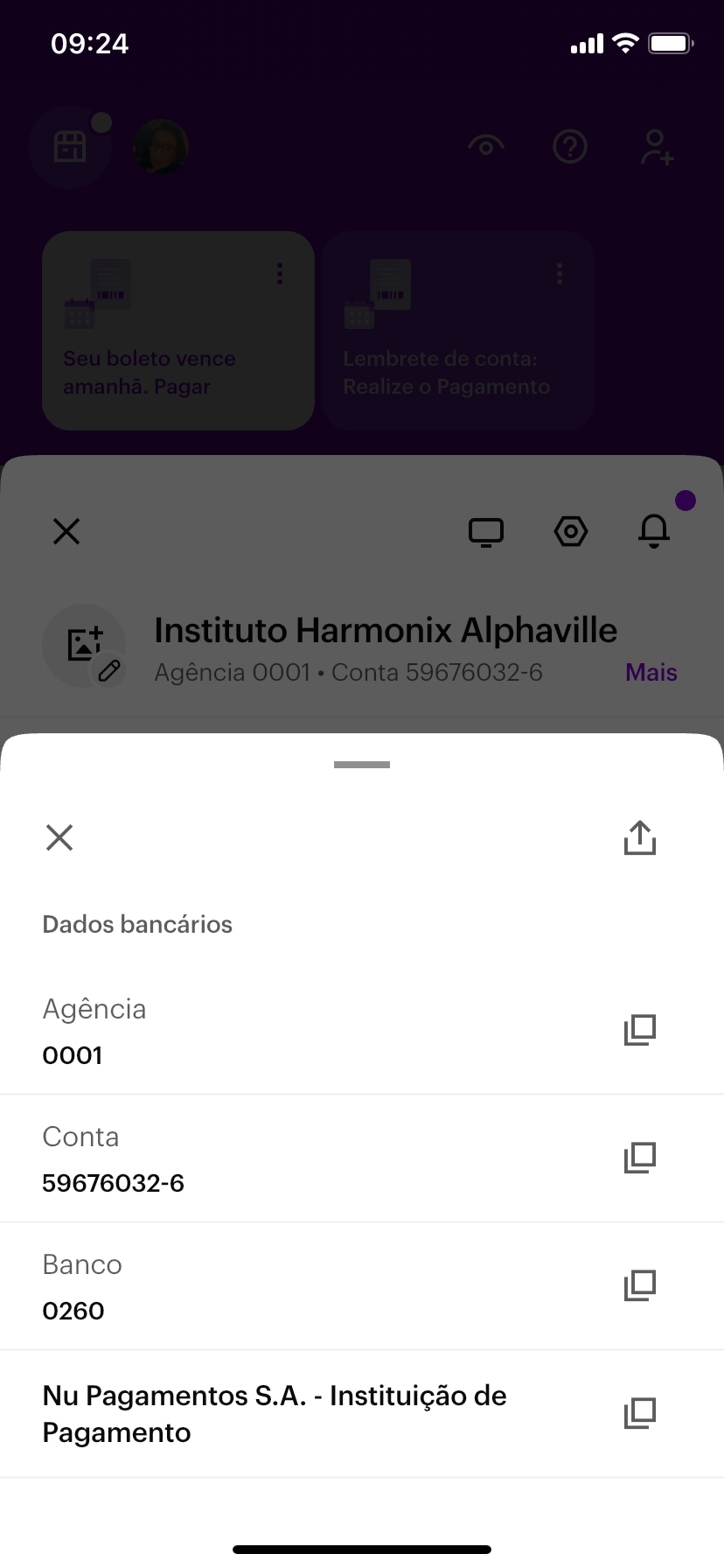Close the Dados bancários sheet

(59, 837)
